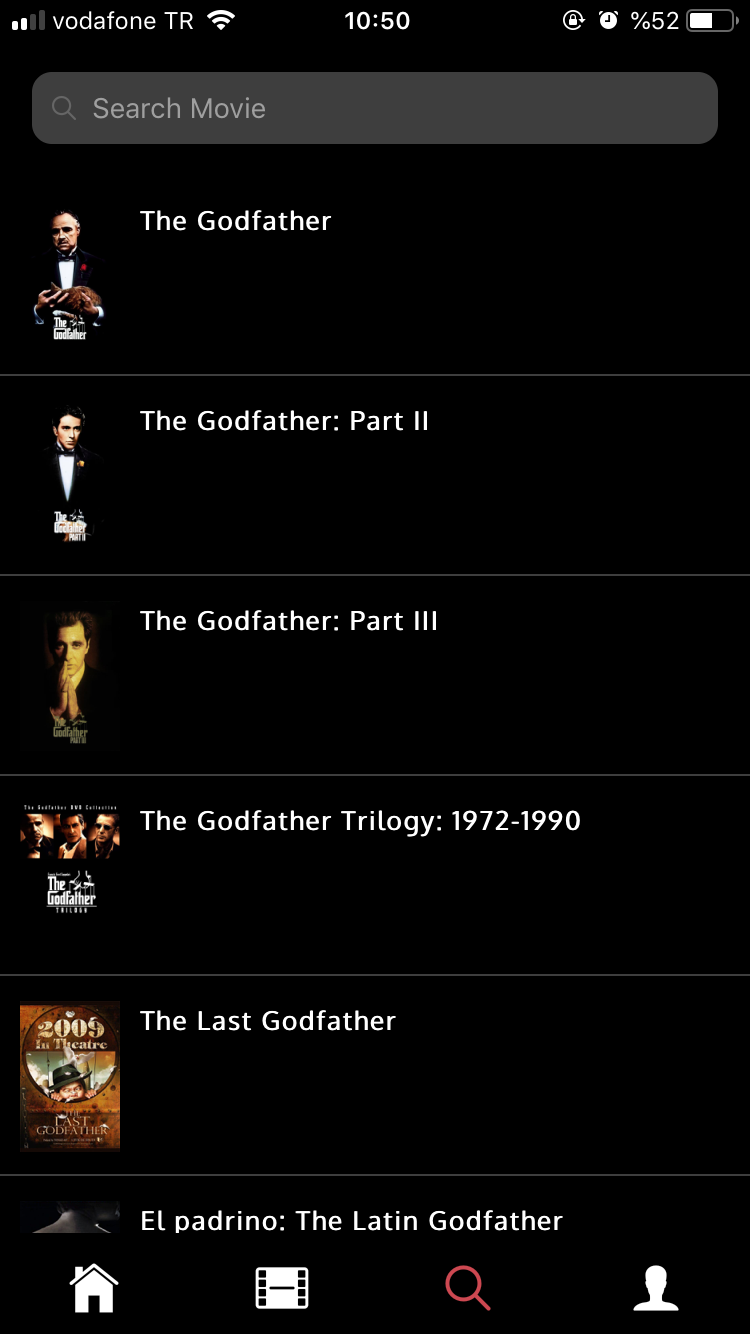Tap the Search Movie field
The height and width of the screenshot is (1334, 750).
375,108
